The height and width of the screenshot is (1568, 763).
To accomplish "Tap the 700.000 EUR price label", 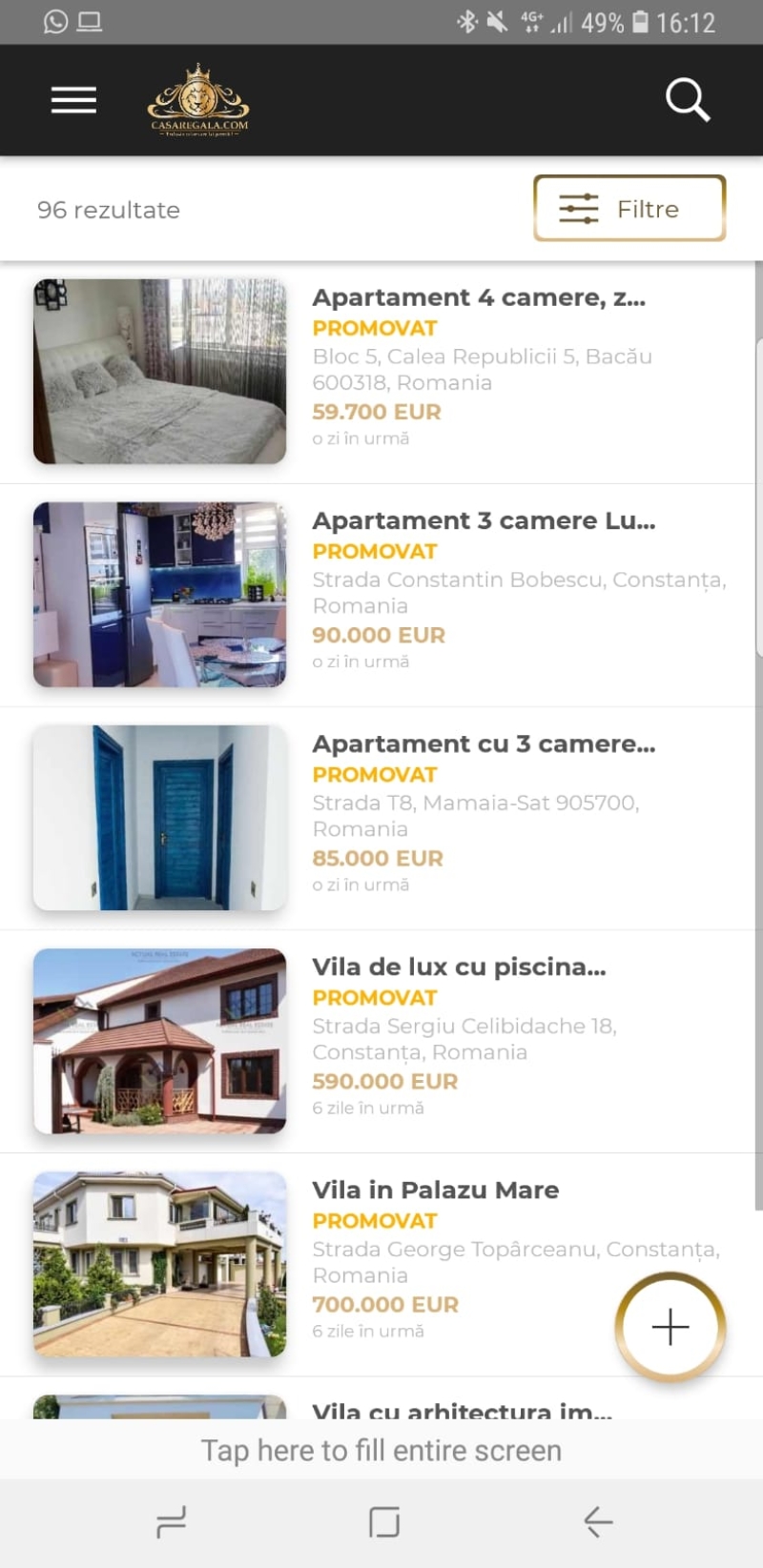I will click(385, 1305).
